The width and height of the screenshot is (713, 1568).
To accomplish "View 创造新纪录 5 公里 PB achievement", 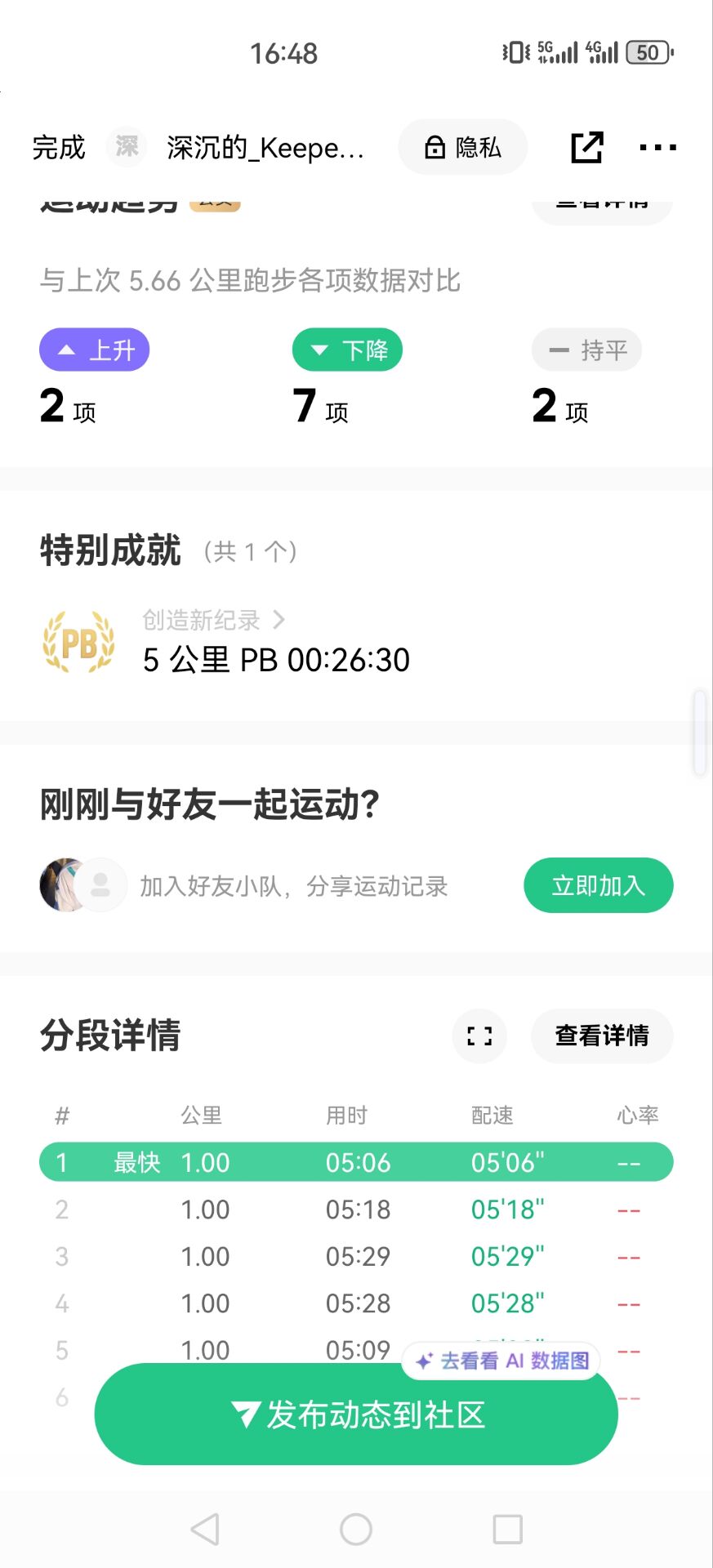I will click(276, 643).
